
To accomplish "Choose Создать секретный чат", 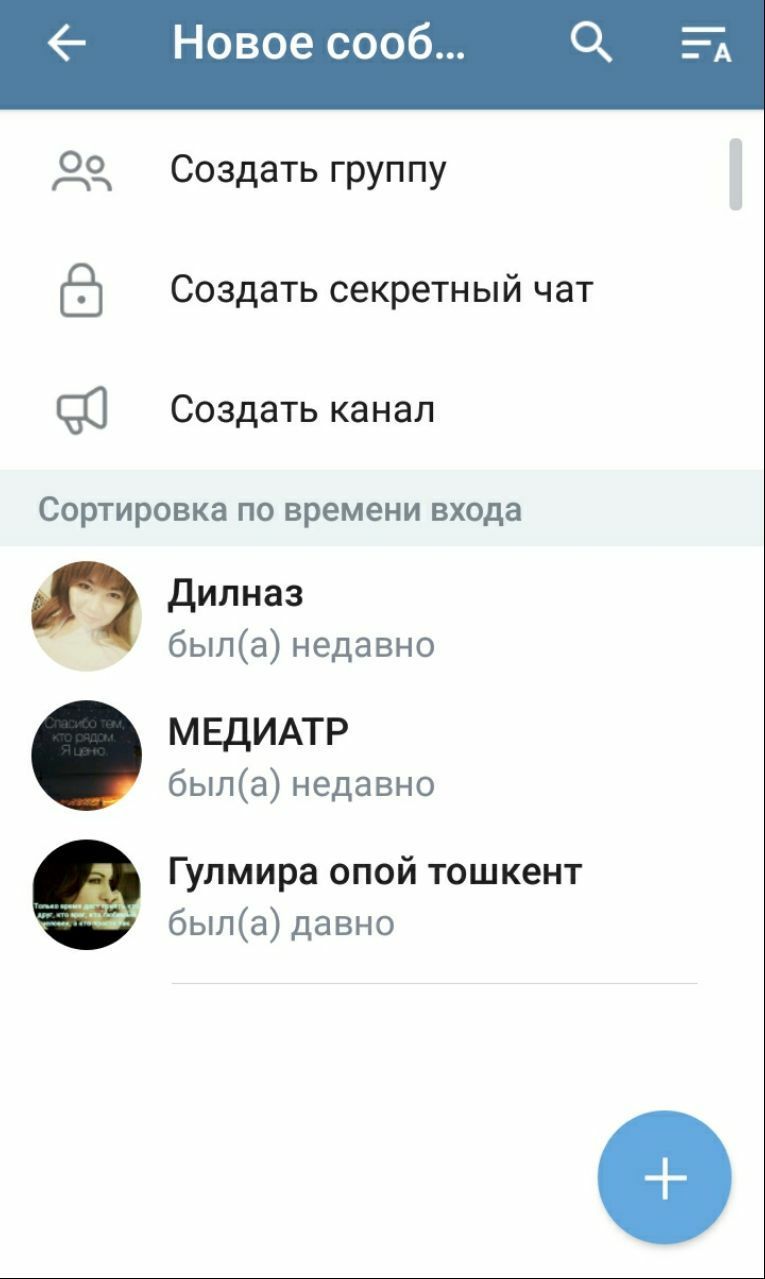I will (381, 290).
